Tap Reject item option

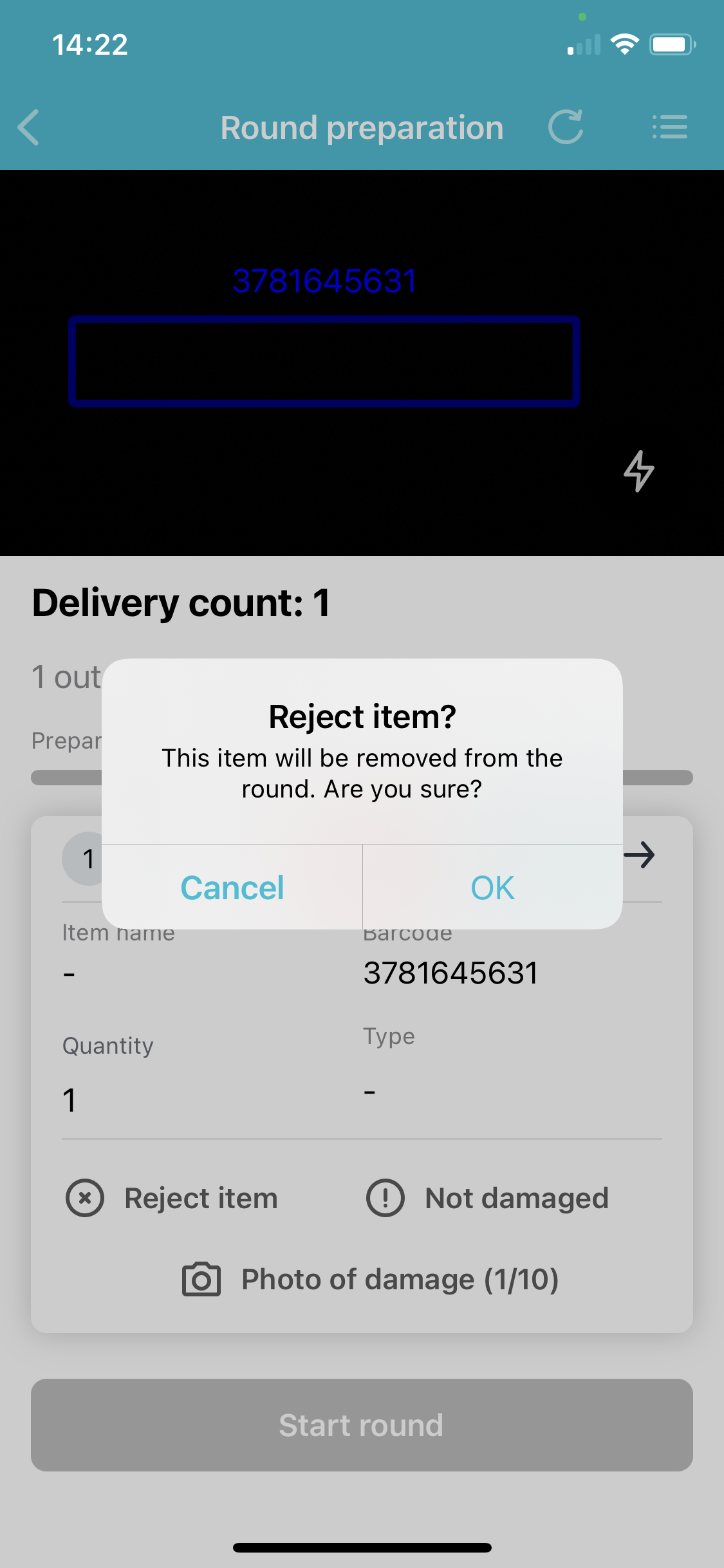(x=172, y=1199)
